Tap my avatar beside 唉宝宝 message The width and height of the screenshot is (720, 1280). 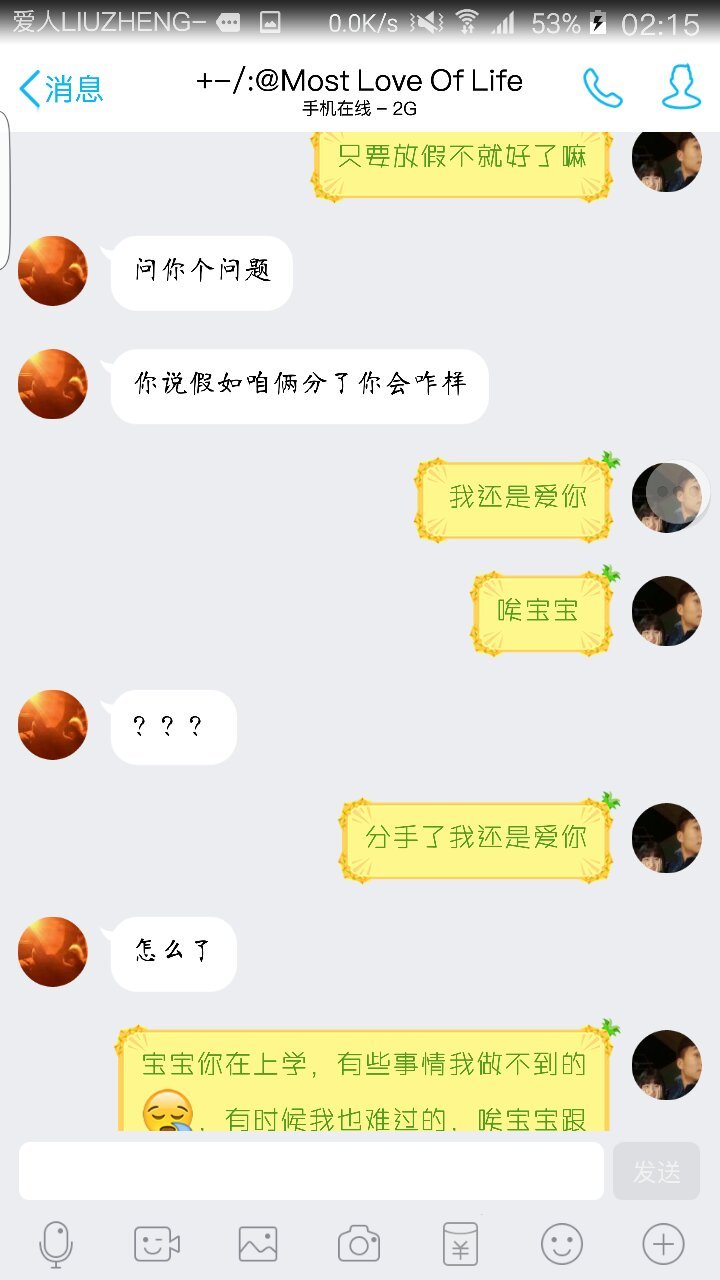point(667,611)
